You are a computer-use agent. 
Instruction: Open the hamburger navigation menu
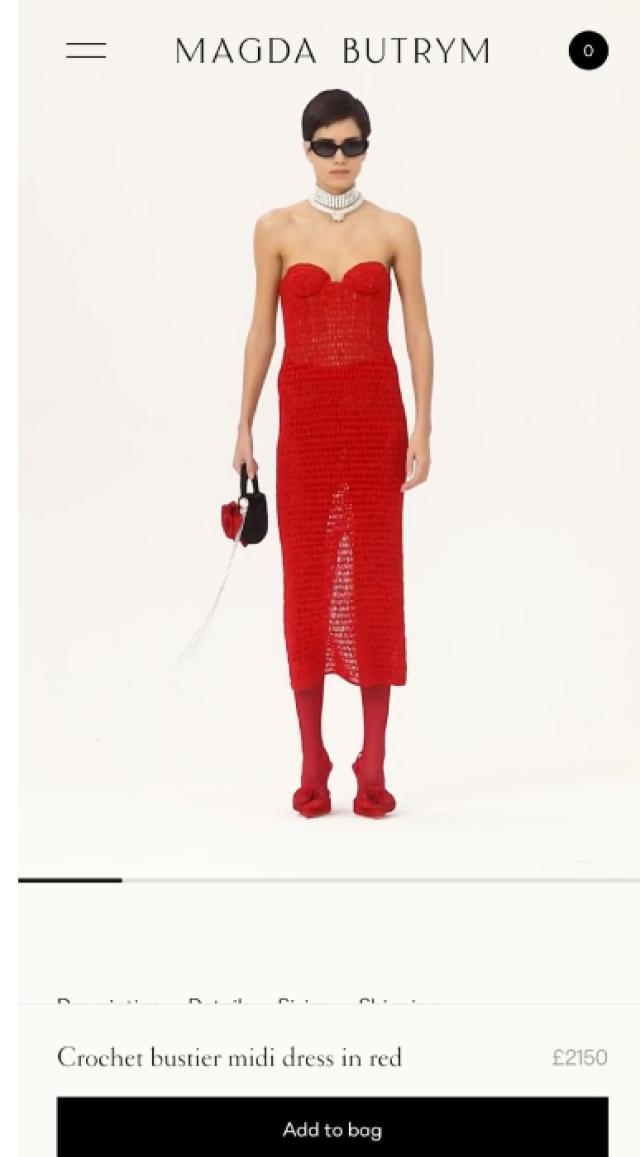point(86,50)
